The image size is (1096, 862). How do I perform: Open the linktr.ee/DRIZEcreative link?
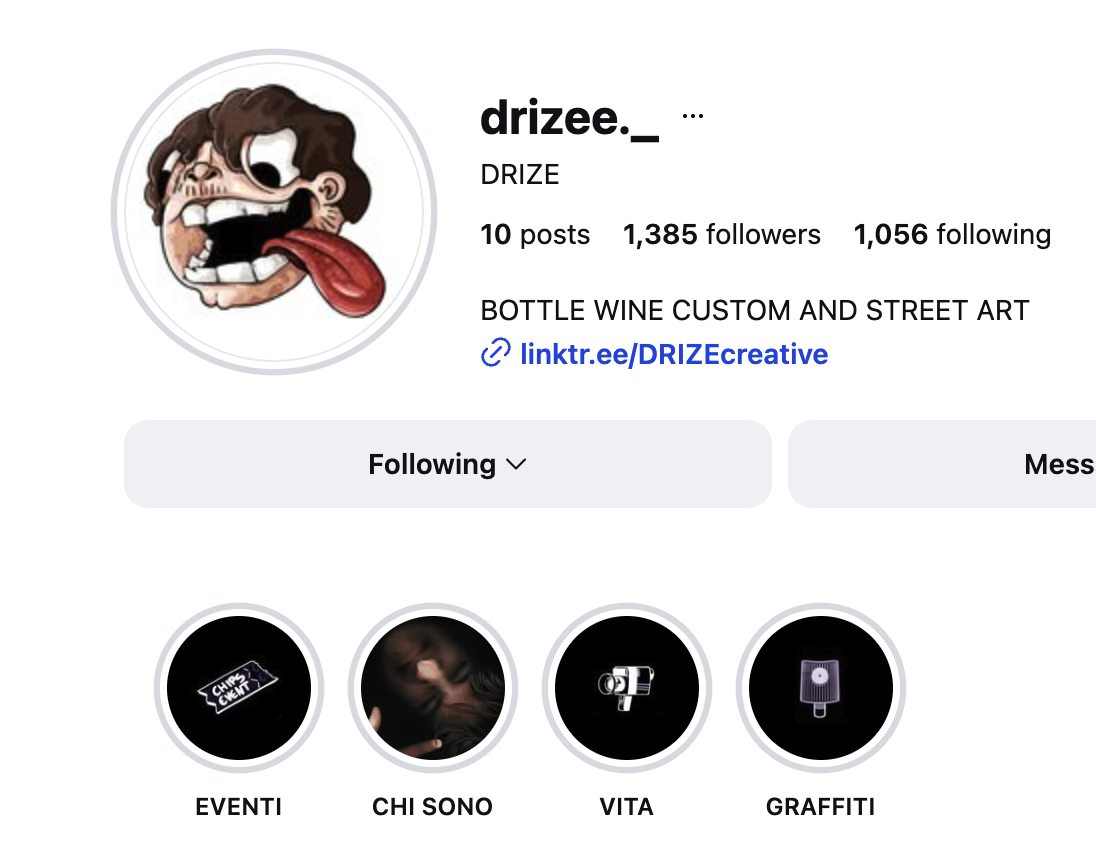coord(673,354)
